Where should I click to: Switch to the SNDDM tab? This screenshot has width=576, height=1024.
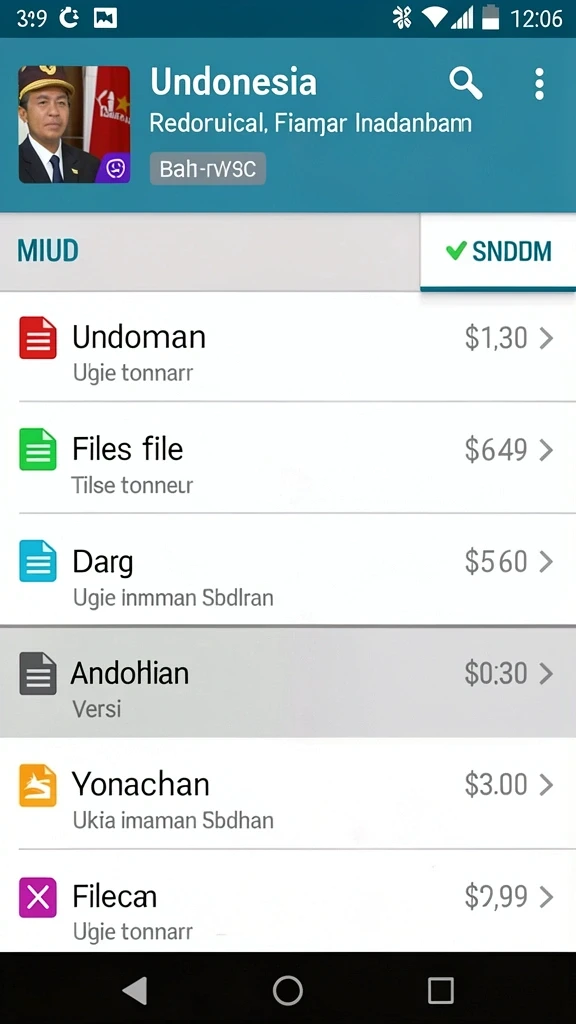pos(498,251)
